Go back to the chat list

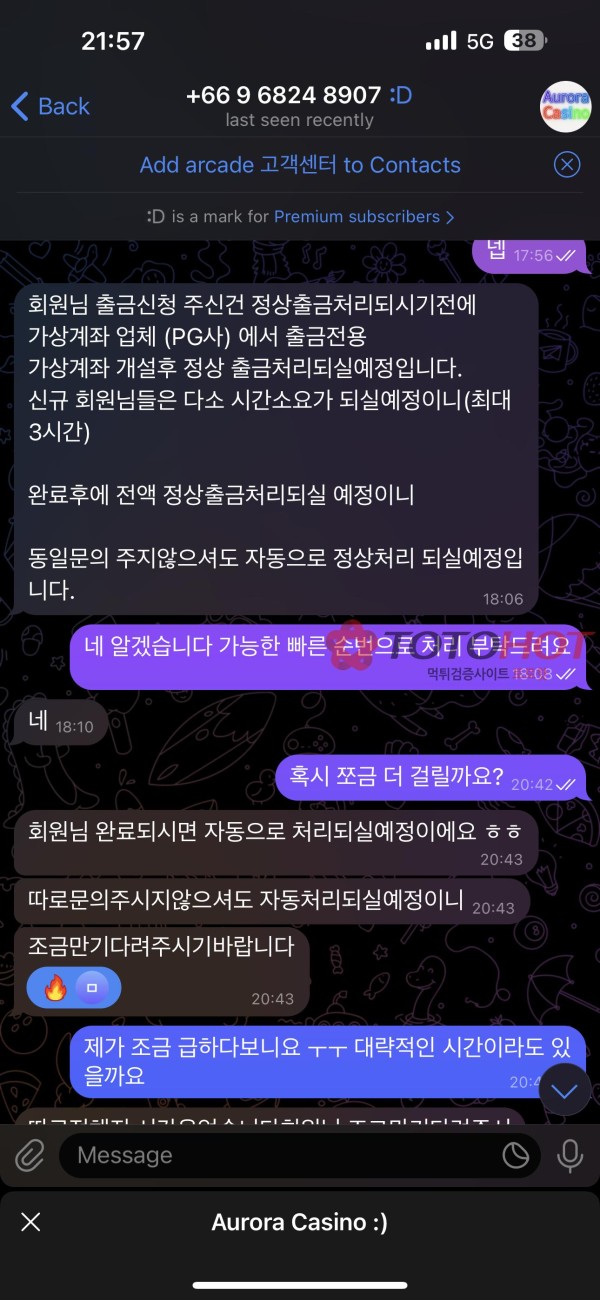click(x=50, y=106)
